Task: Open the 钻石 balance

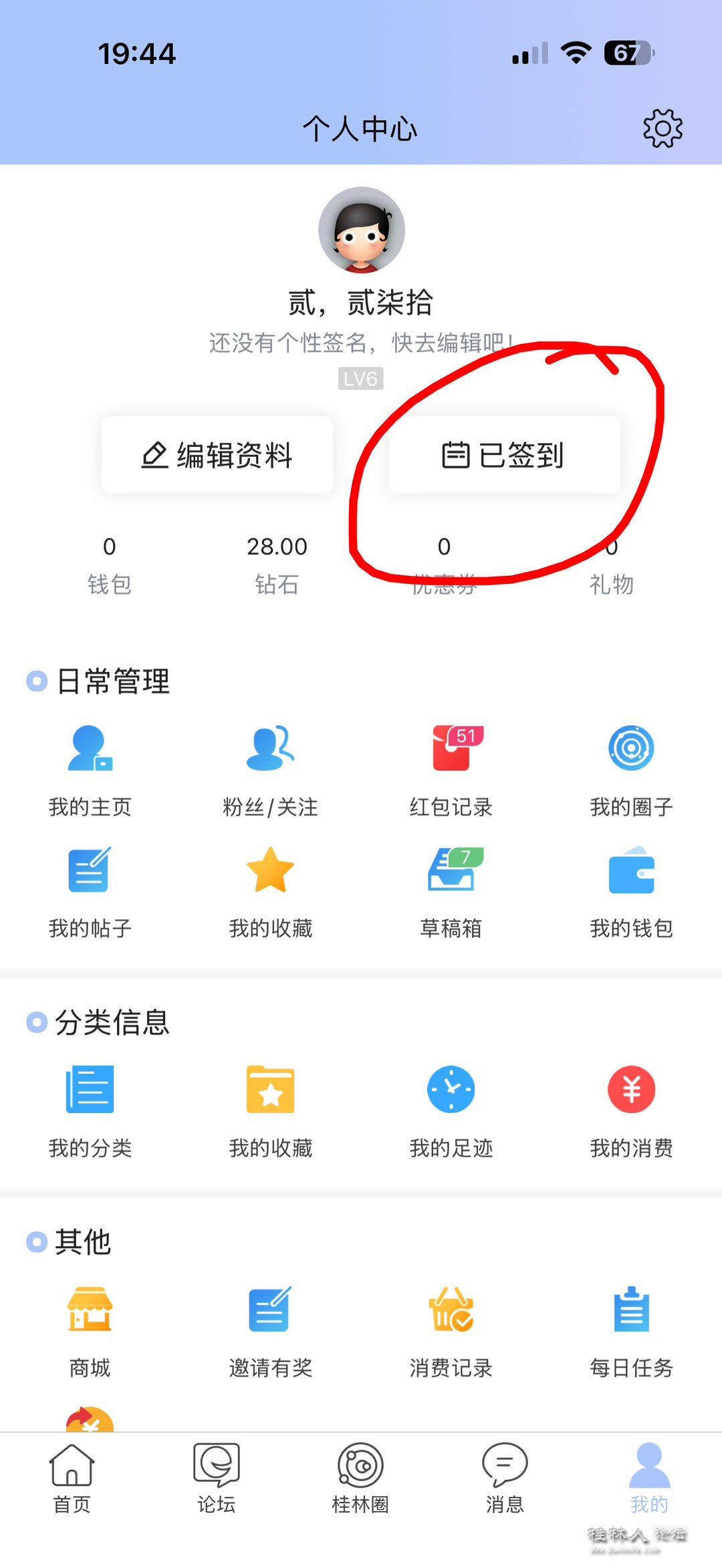Action: tap(277, 563)
